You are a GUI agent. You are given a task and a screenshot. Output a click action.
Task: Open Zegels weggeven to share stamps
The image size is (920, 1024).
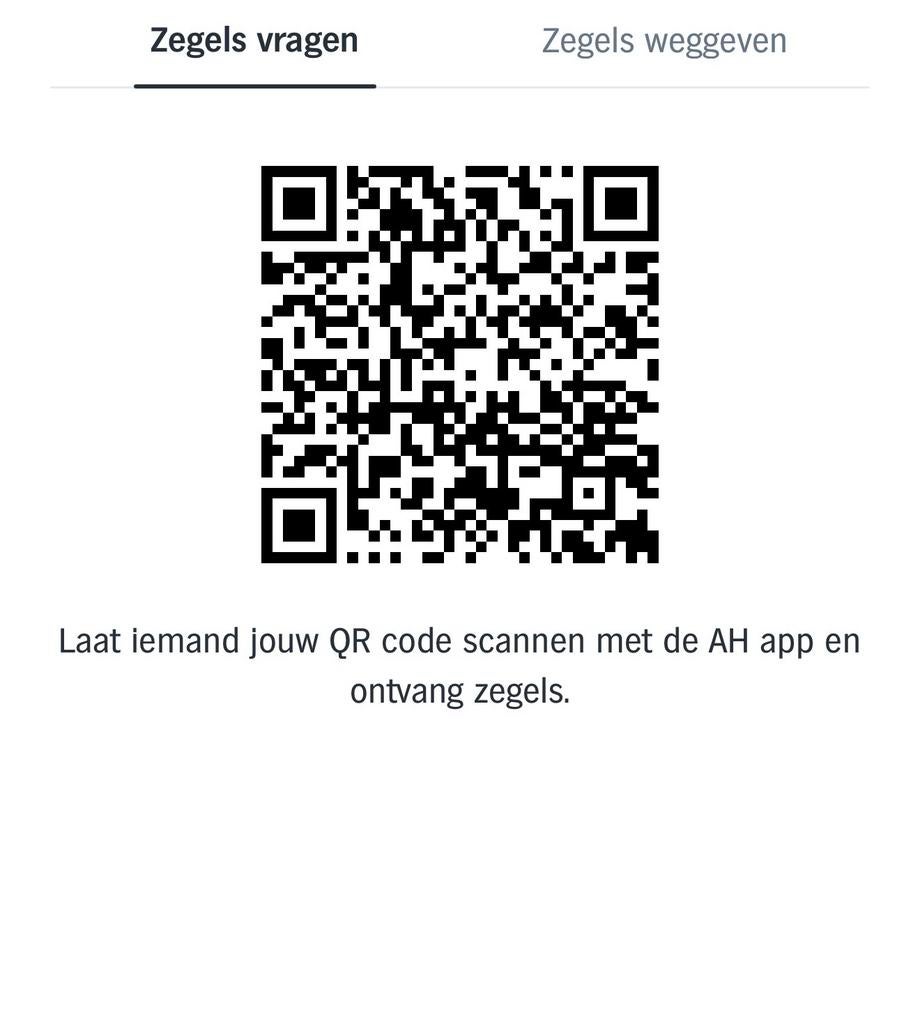(x=663, y=40)
